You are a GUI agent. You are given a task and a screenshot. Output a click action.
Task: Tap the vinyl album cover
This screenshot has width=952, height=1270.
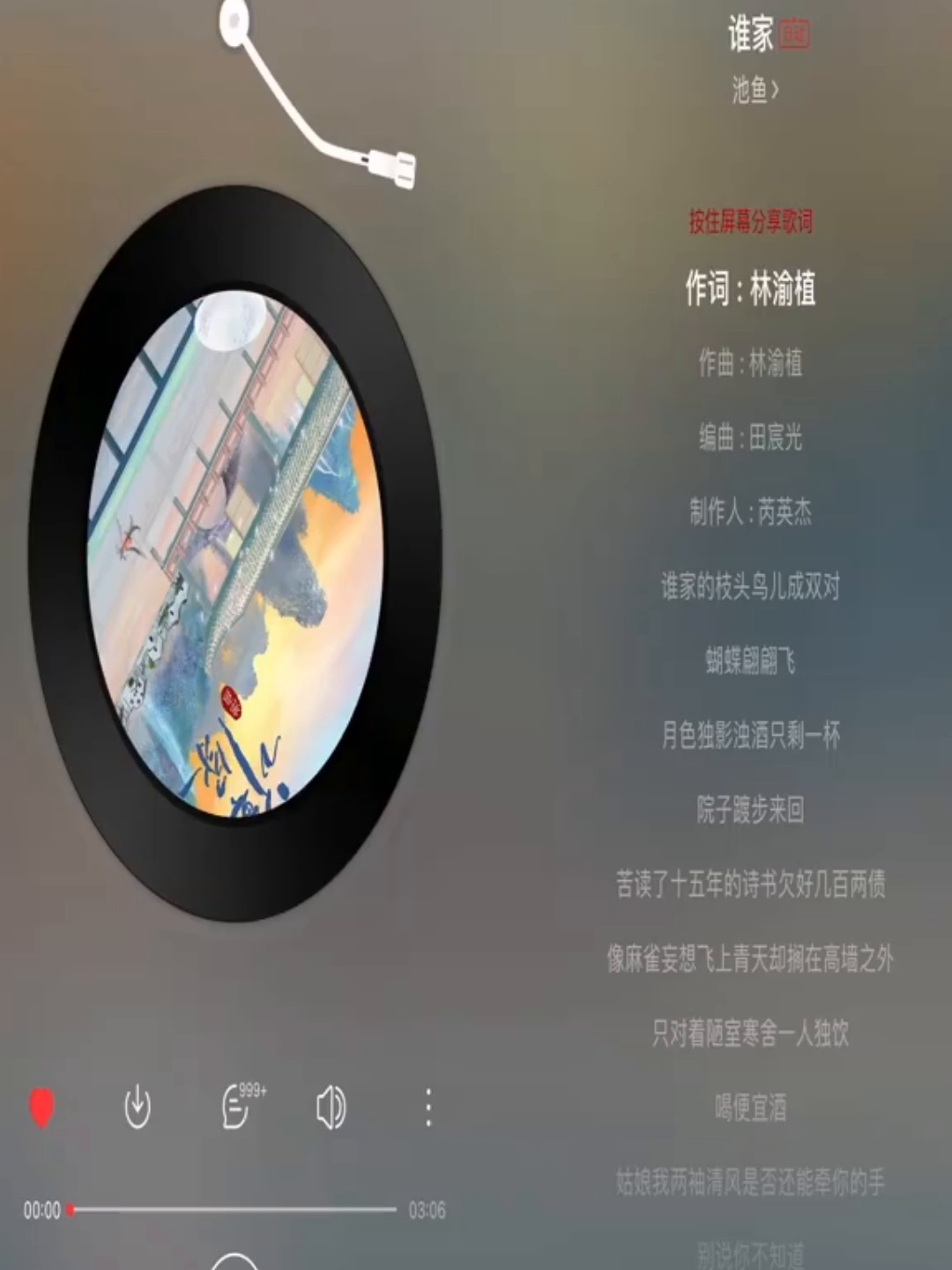(x=235, y=553)
